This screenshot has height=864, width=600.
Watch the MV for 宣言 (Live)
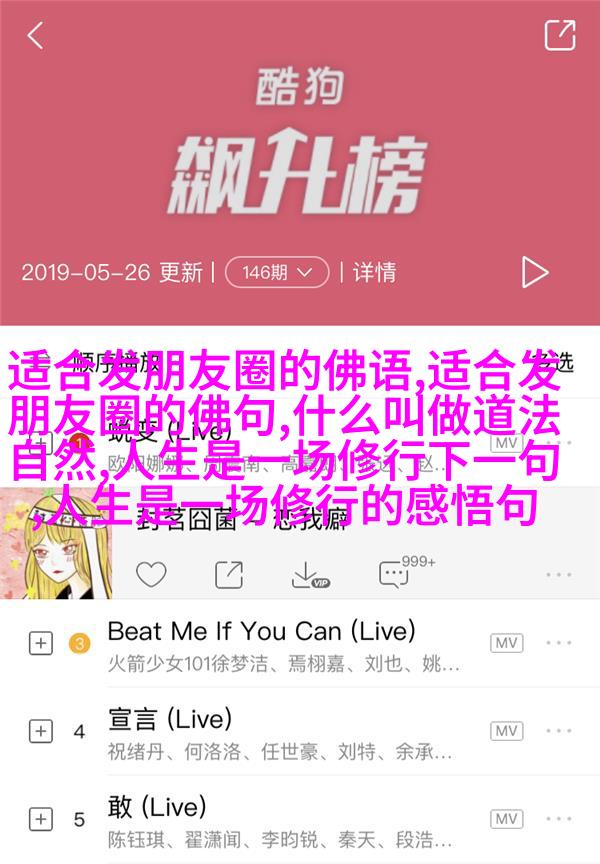pos(506,731)
